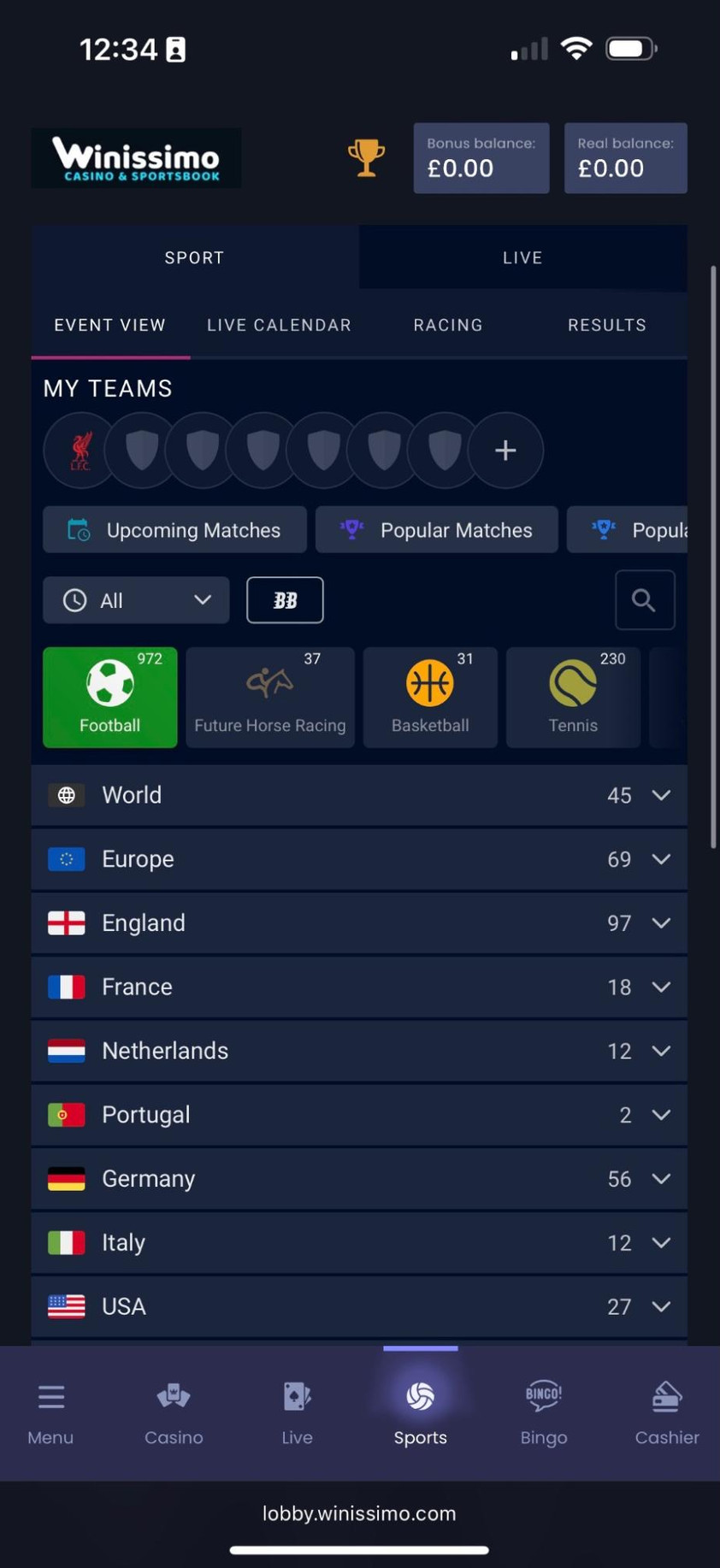The image size is (720, 1568).
Task: Open the trophy icon
Action: tap(366, 158)
